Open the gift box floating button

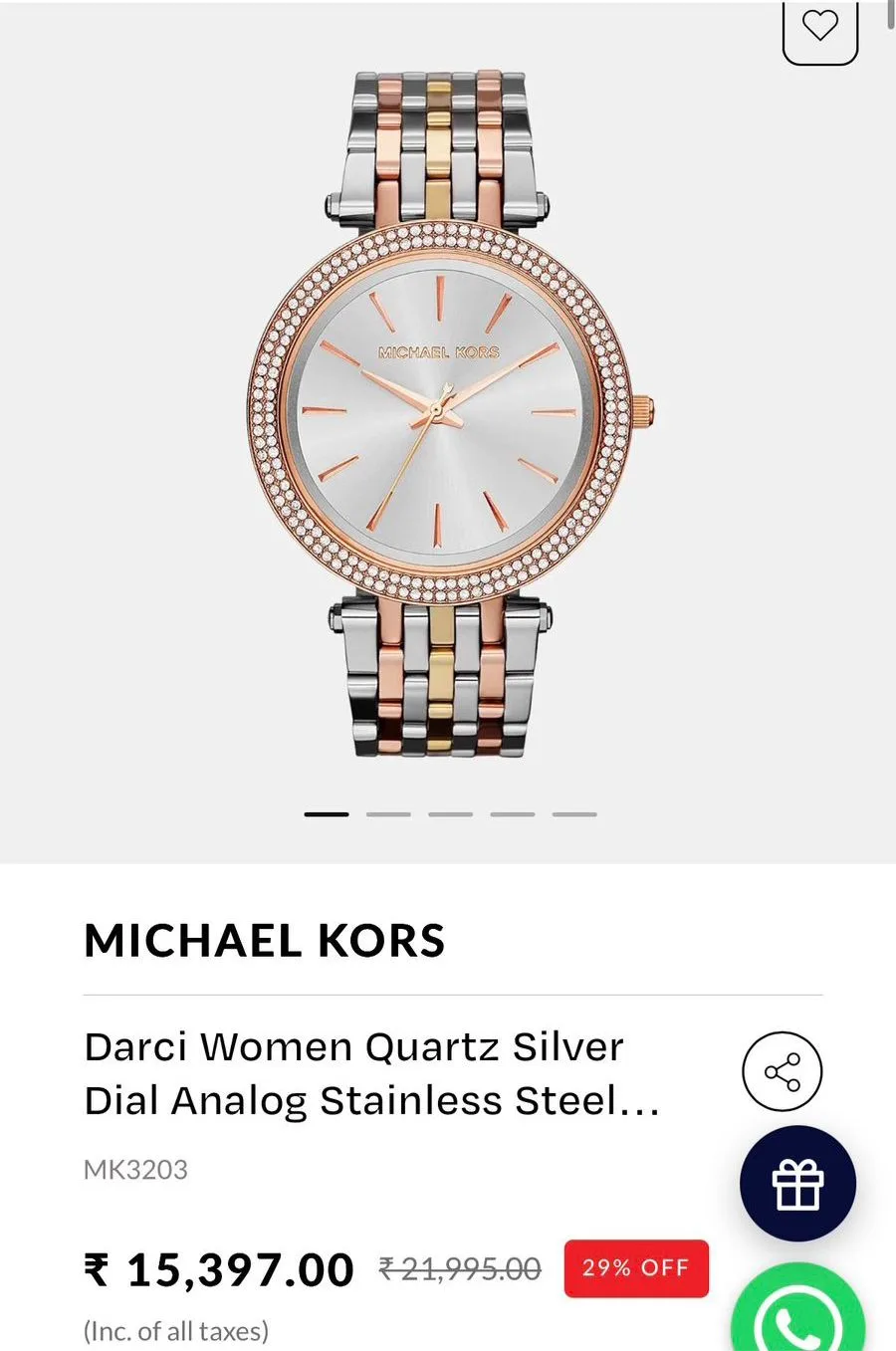click(797, 1184)
